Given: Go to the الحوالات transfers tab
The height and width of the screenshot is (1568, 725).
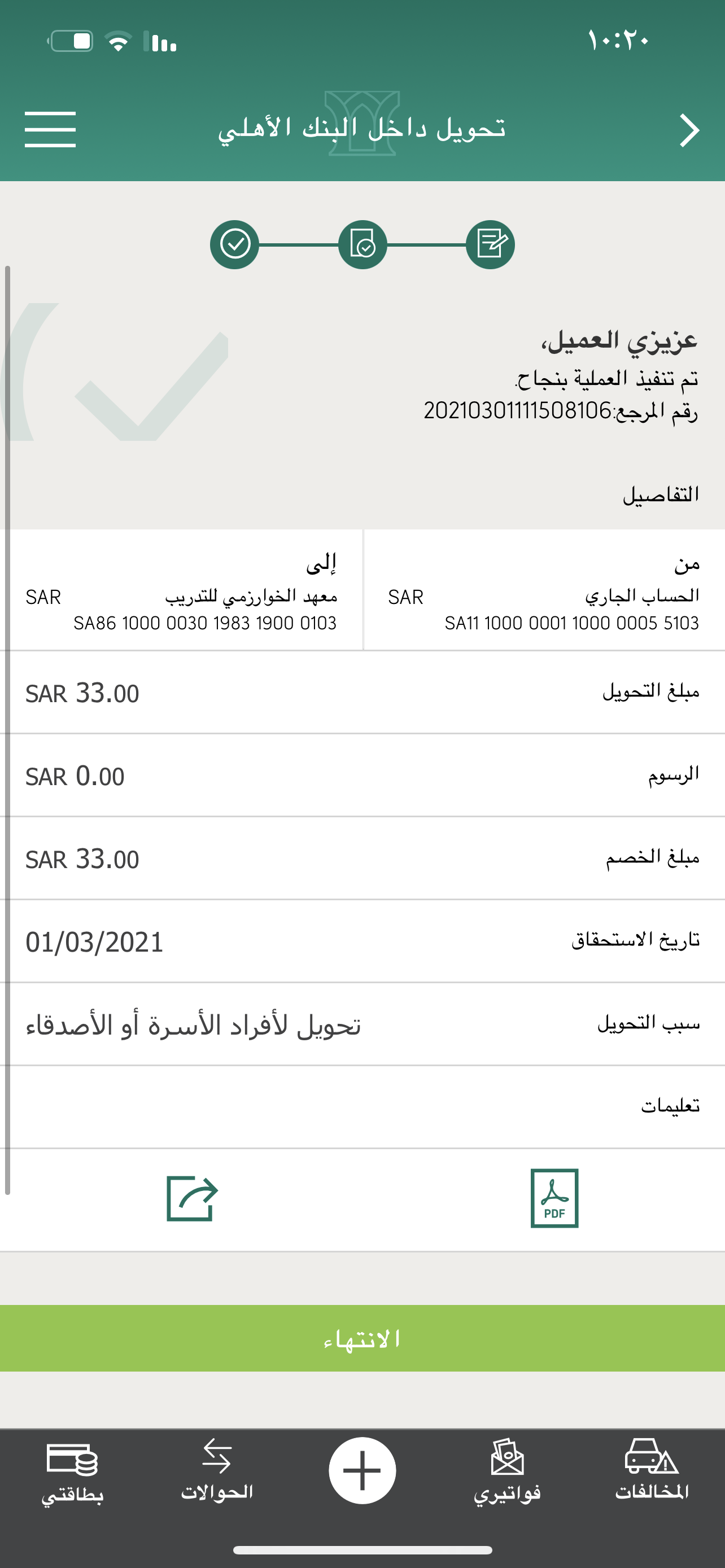Looking at the screenshot, I should click(x=217, y=1469).
